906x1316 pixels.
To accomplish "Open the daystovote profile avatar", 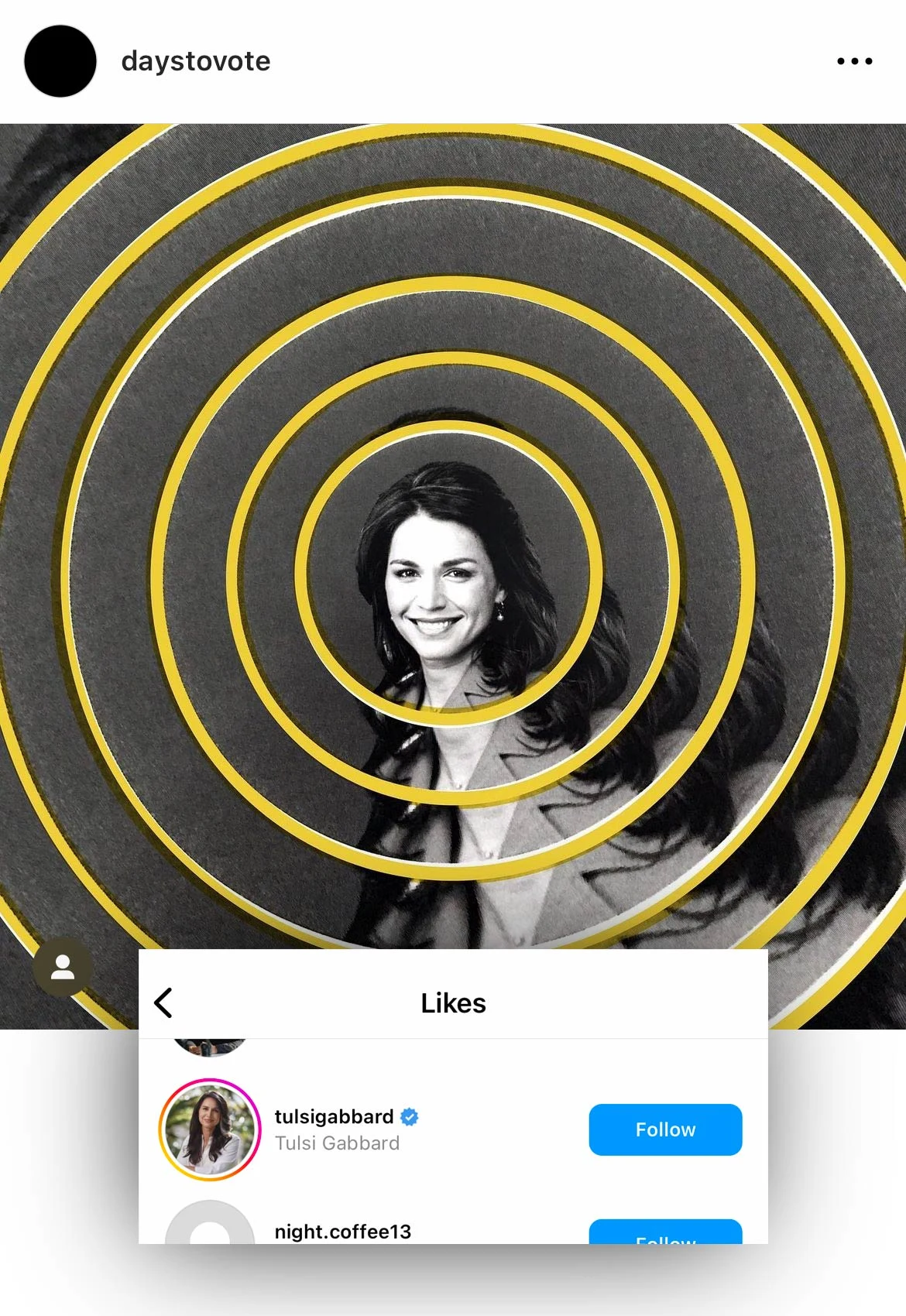I will pos(60,61).
